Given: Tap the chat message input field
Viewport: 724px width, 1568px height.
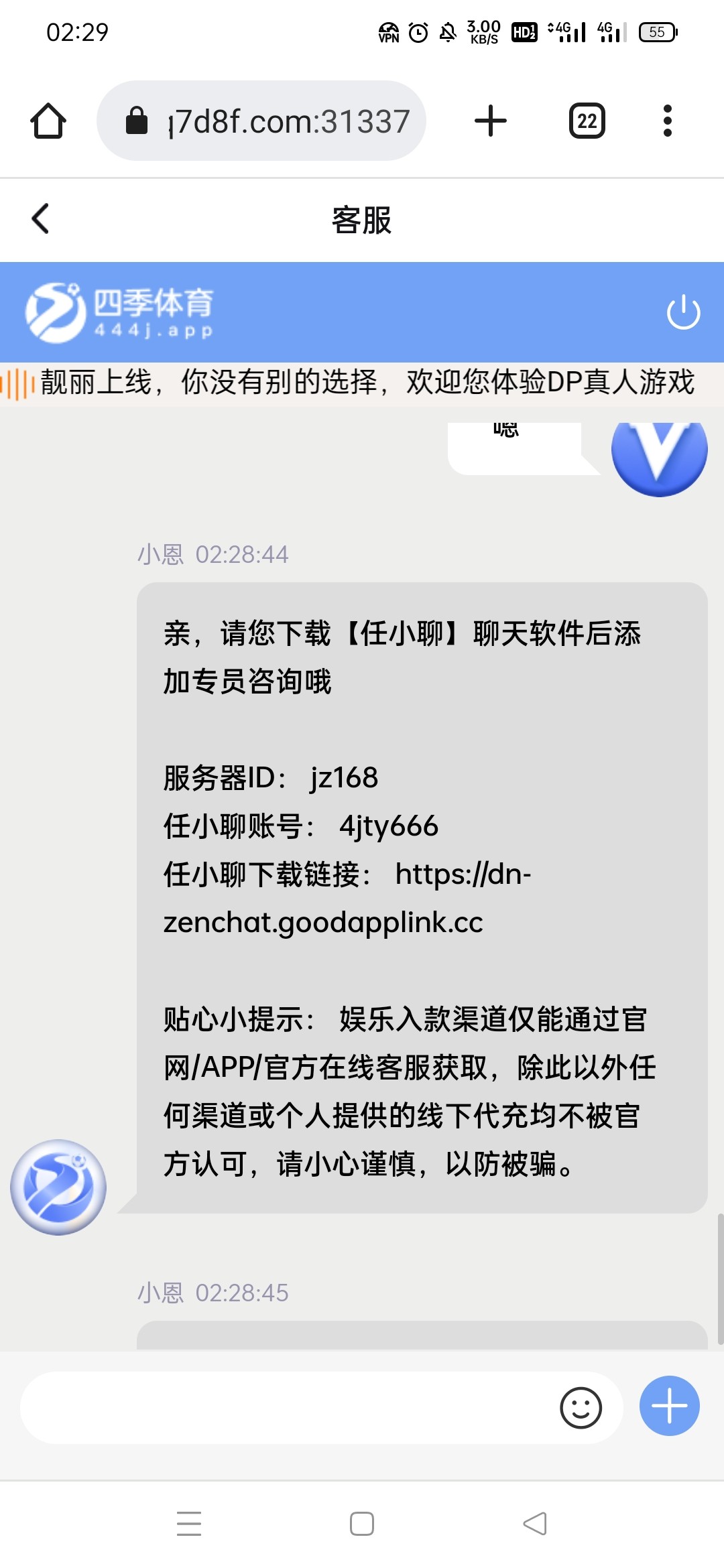Looking at the screenshot, I should click(x=288, y=1407).
